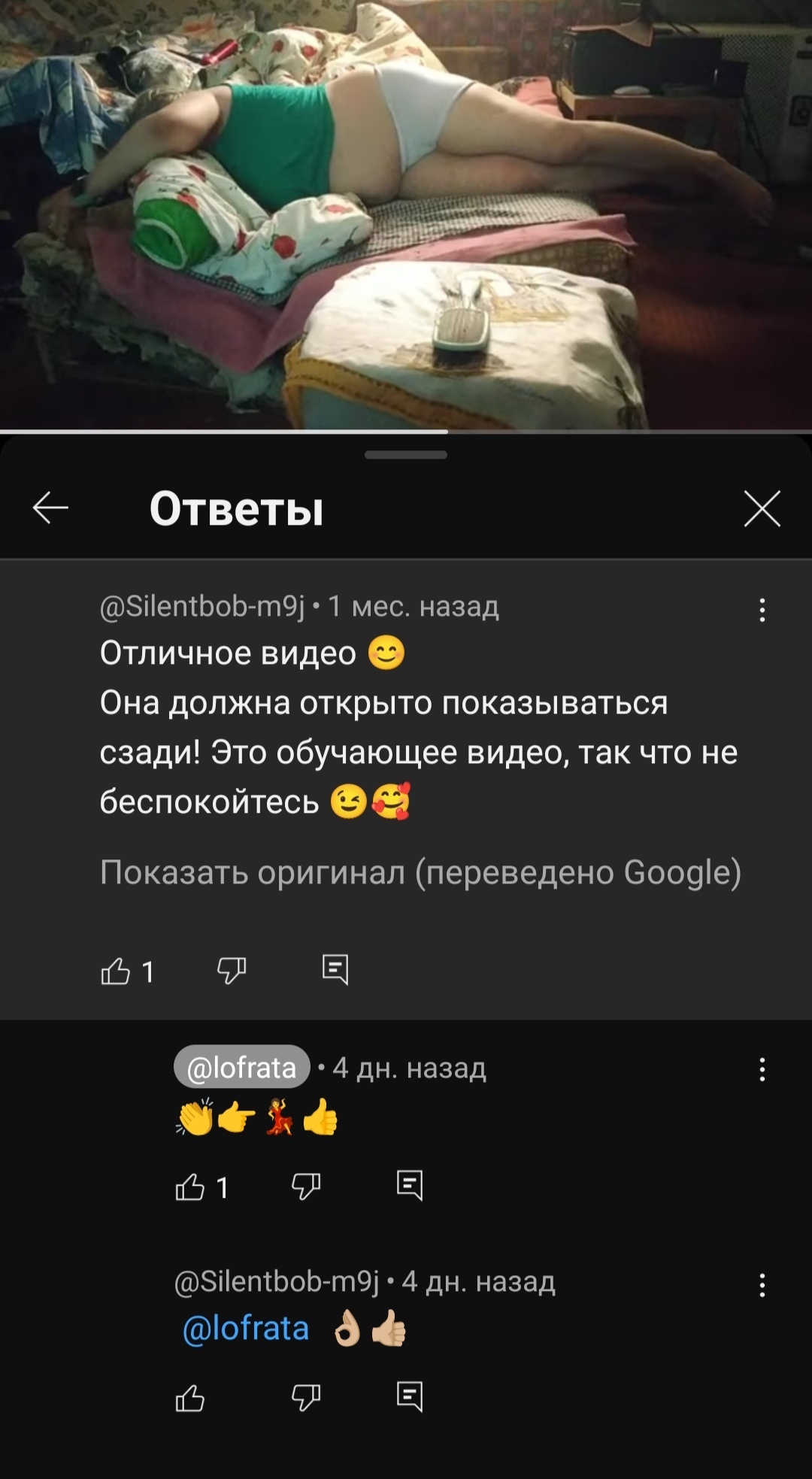Open options for Silentbob-m9j's latest reply
This screenshot has height=1479, width=812.
coord(762,1285)
